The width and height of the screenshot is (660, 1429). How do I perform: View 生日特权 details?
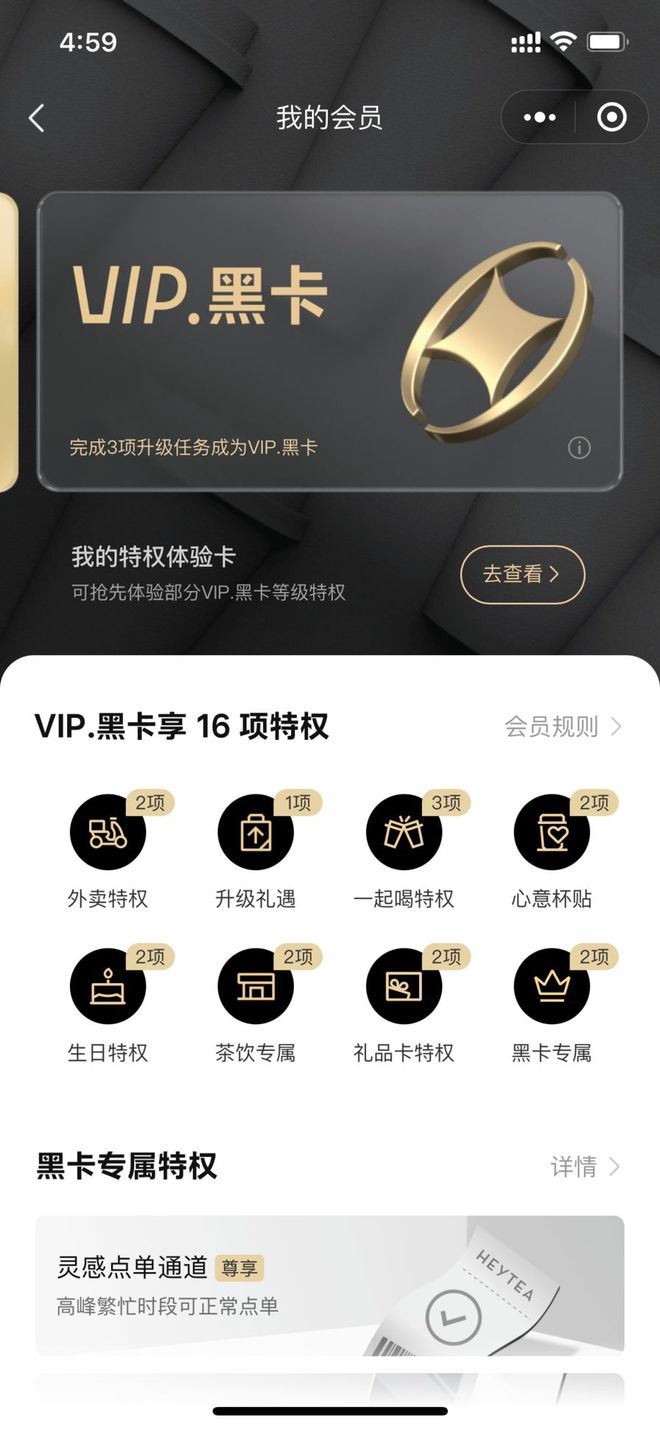108,987
